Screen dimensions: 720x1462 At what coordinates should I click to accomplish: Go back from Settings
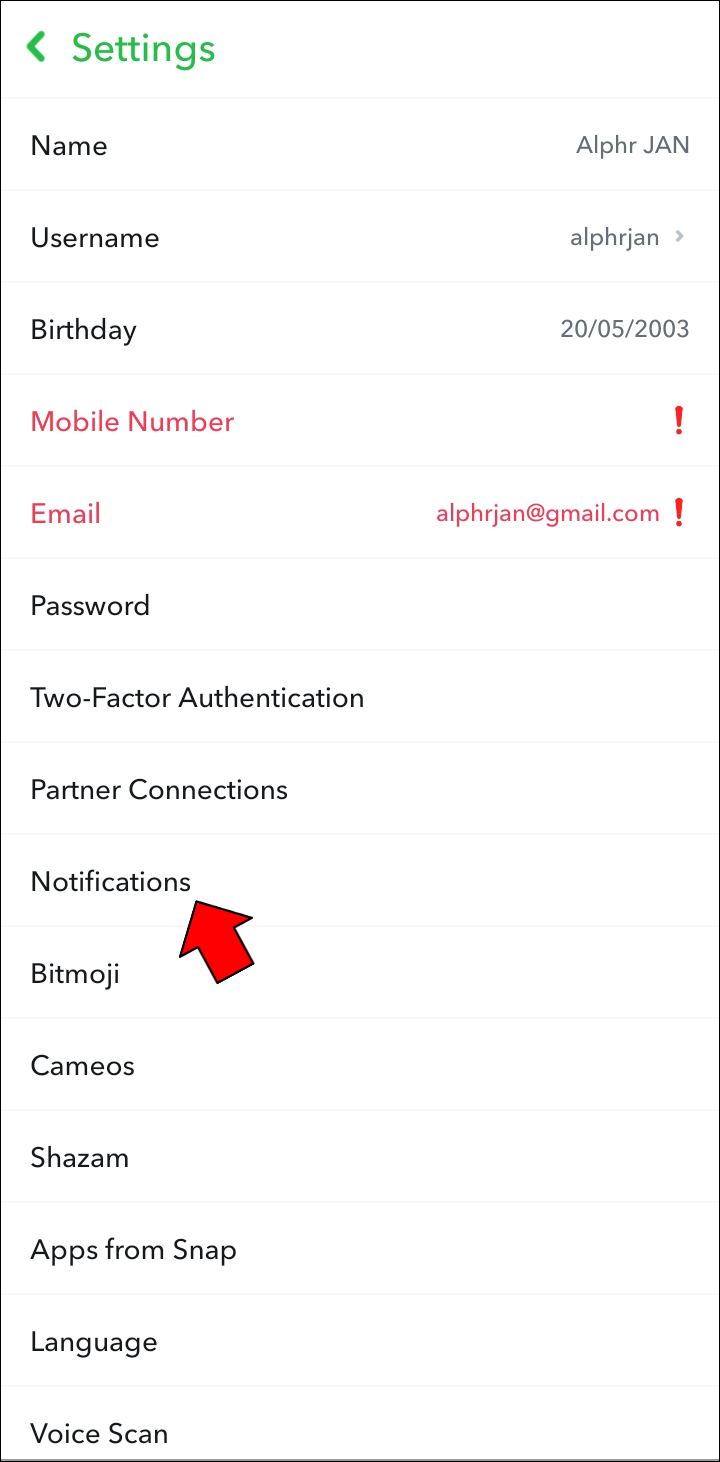pos(37,47)
